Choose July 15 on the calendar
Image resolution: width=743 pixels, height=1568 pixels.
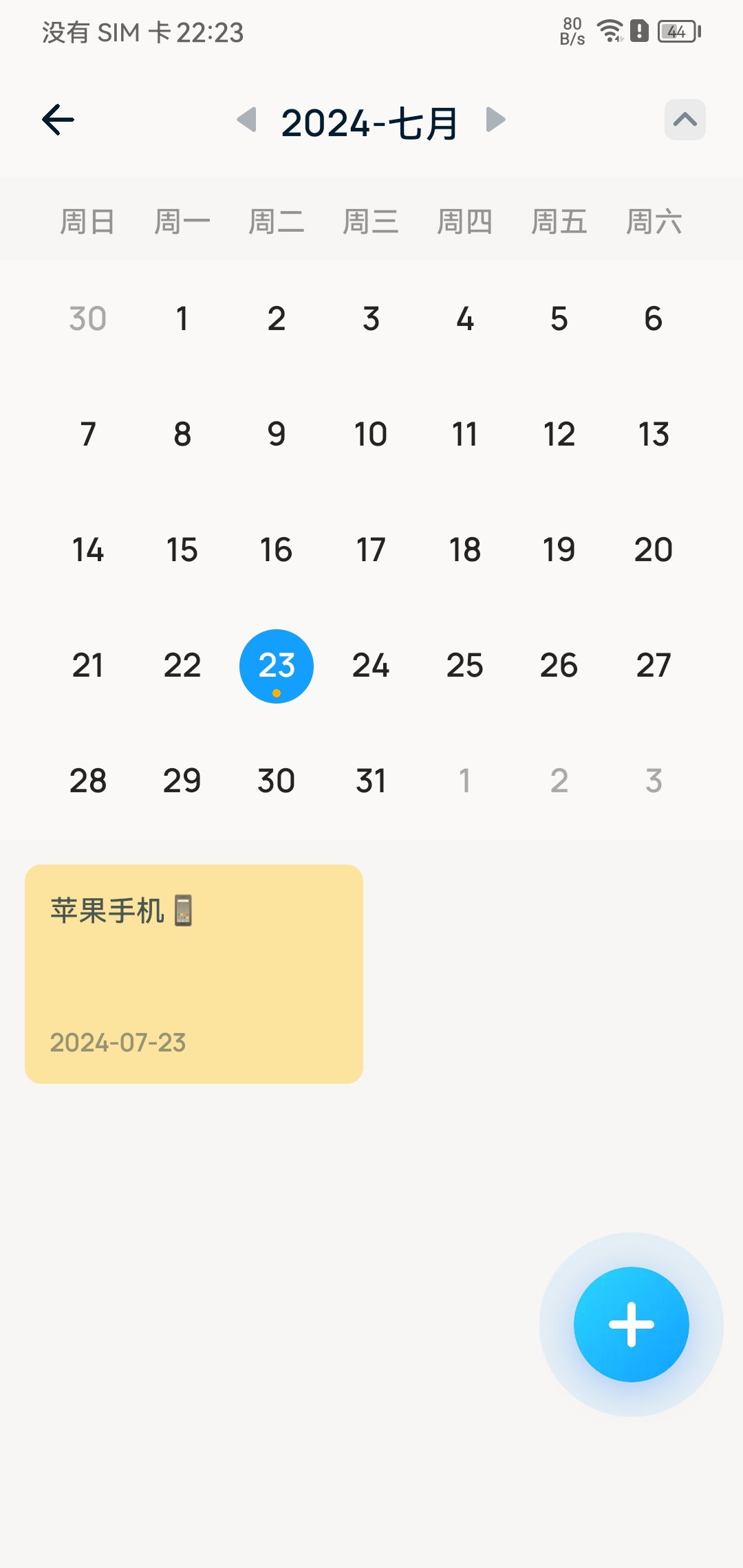point(182,550)
